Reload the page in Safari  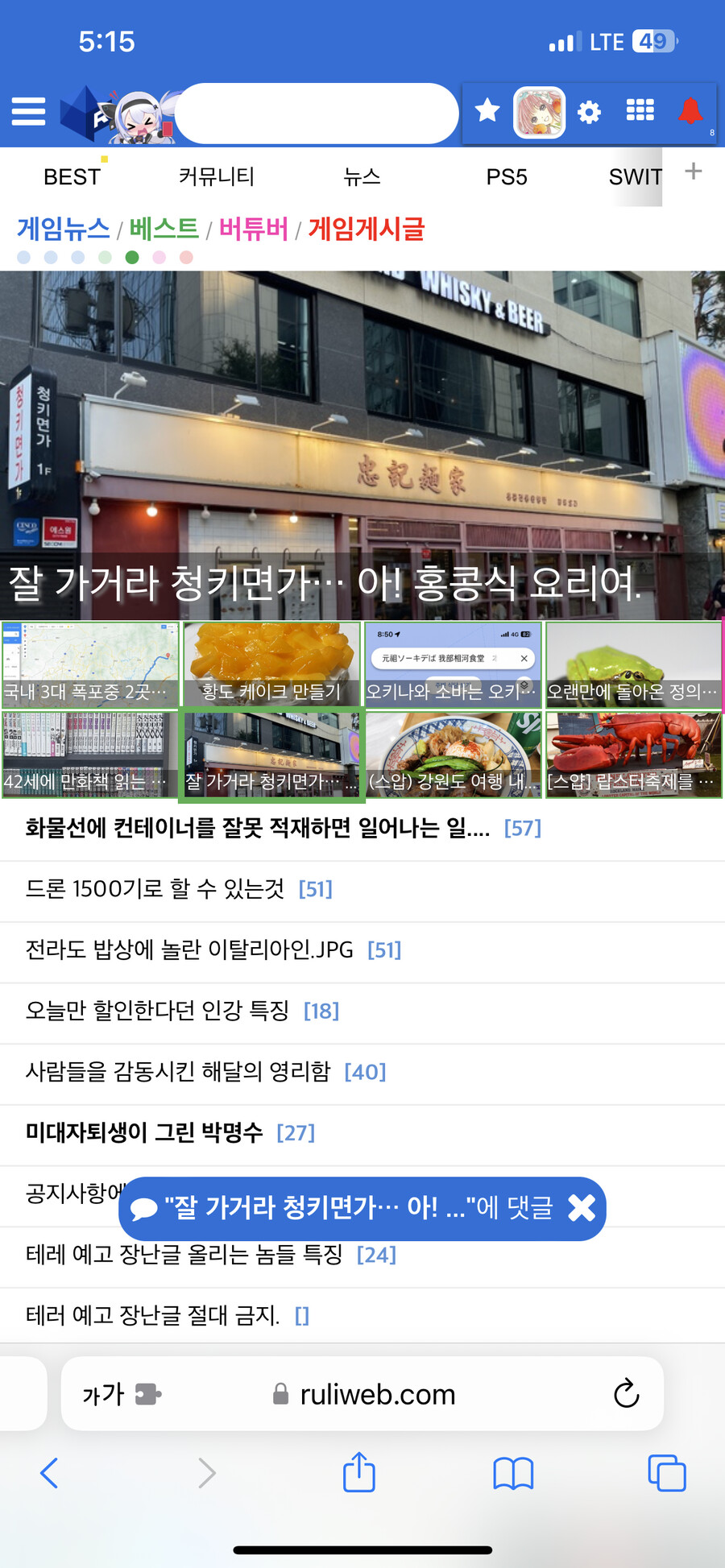click(627, 1394)
